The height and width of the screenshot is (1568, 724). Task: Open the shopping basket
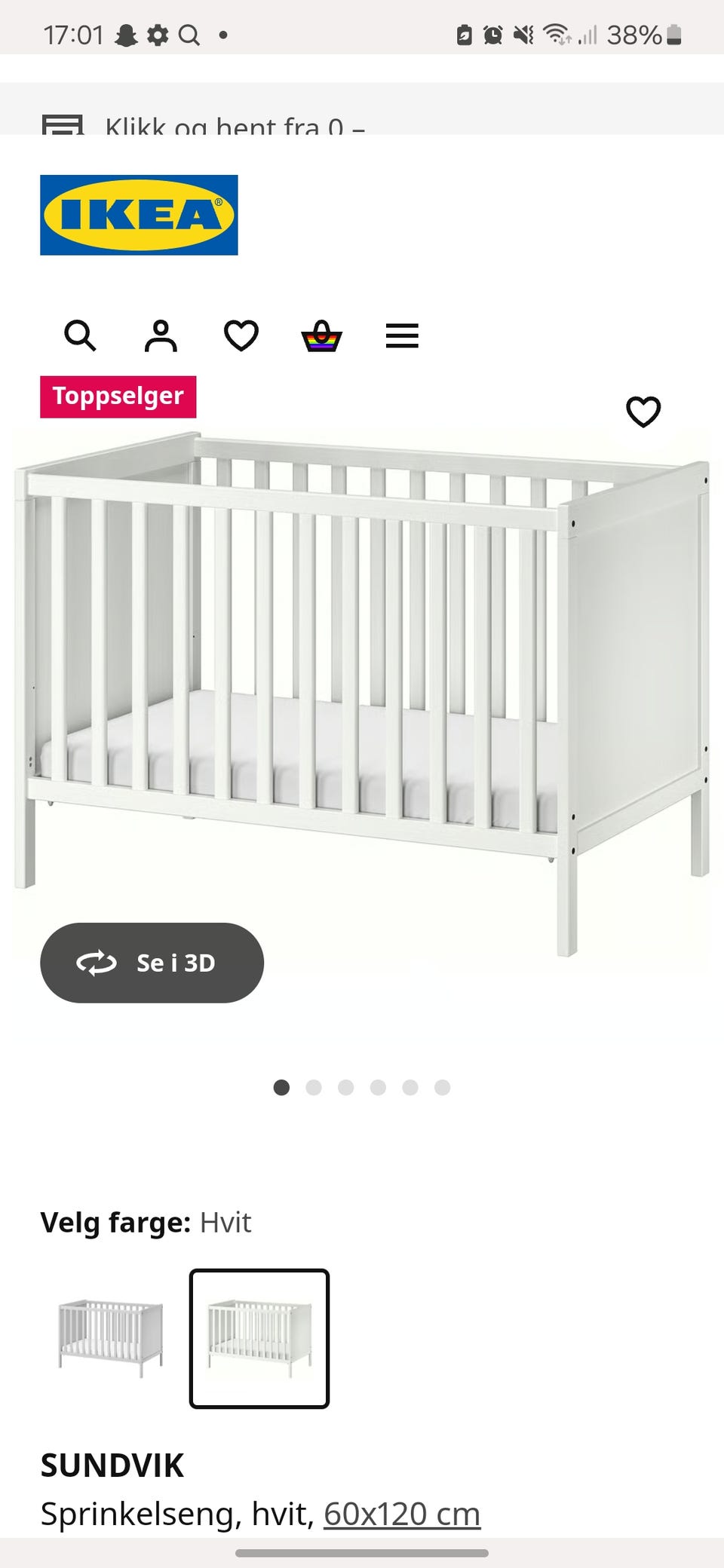tap(322, 335)
